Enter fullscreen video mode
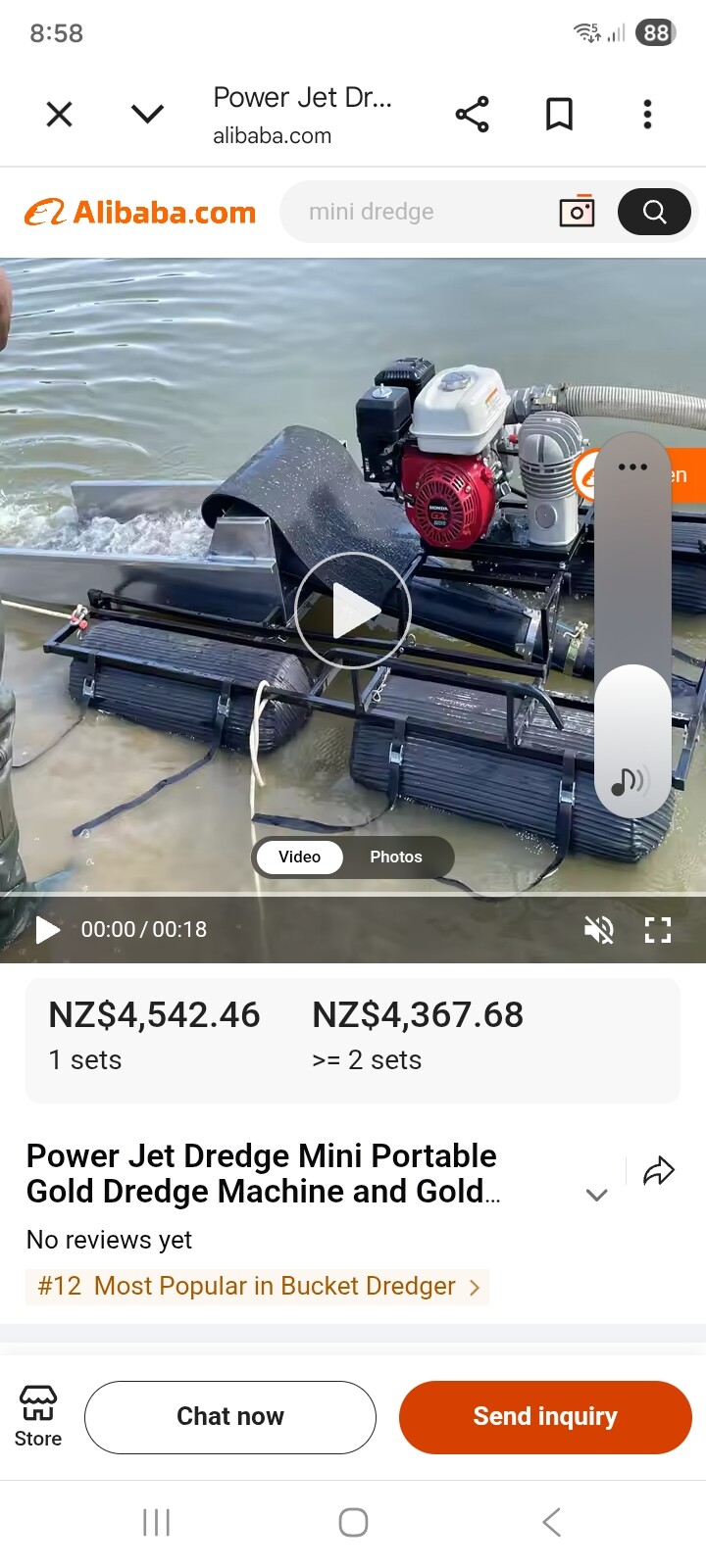This screenshot has height=1568, width=706. [658, 929]
